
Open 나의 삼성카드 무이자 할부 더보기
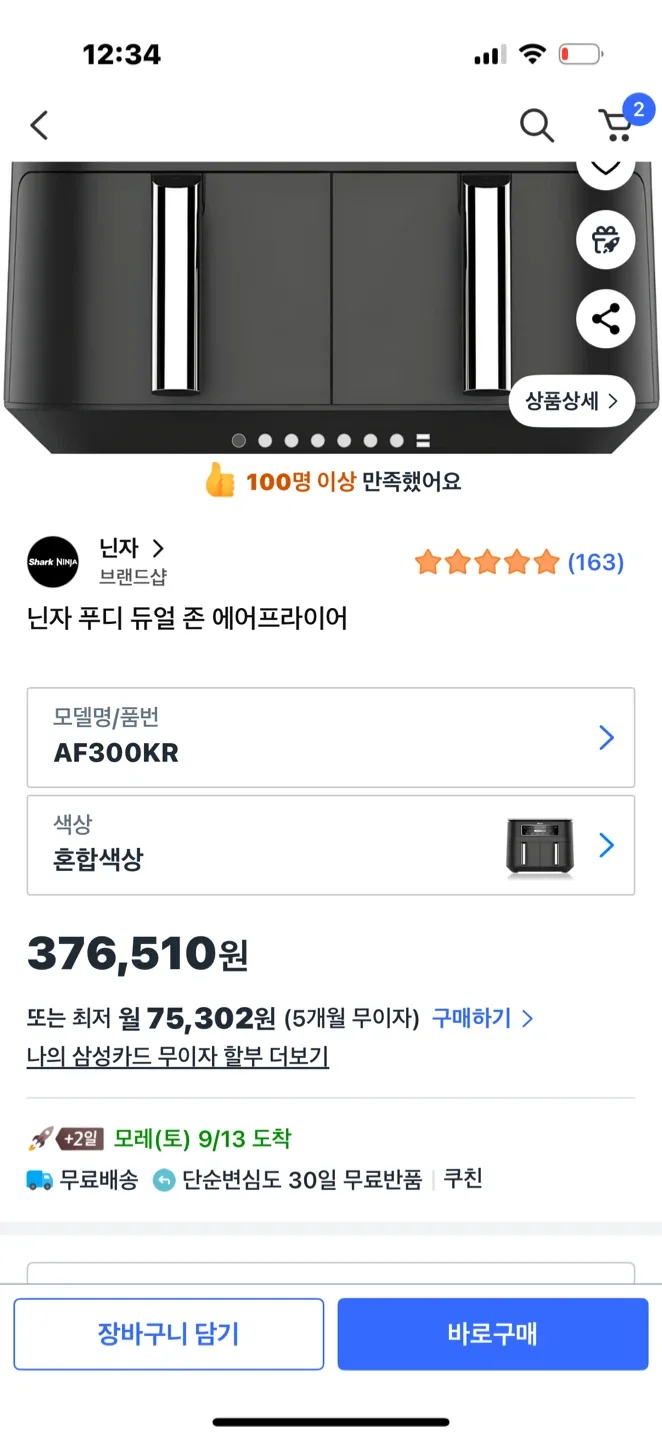click(177, 1056)
